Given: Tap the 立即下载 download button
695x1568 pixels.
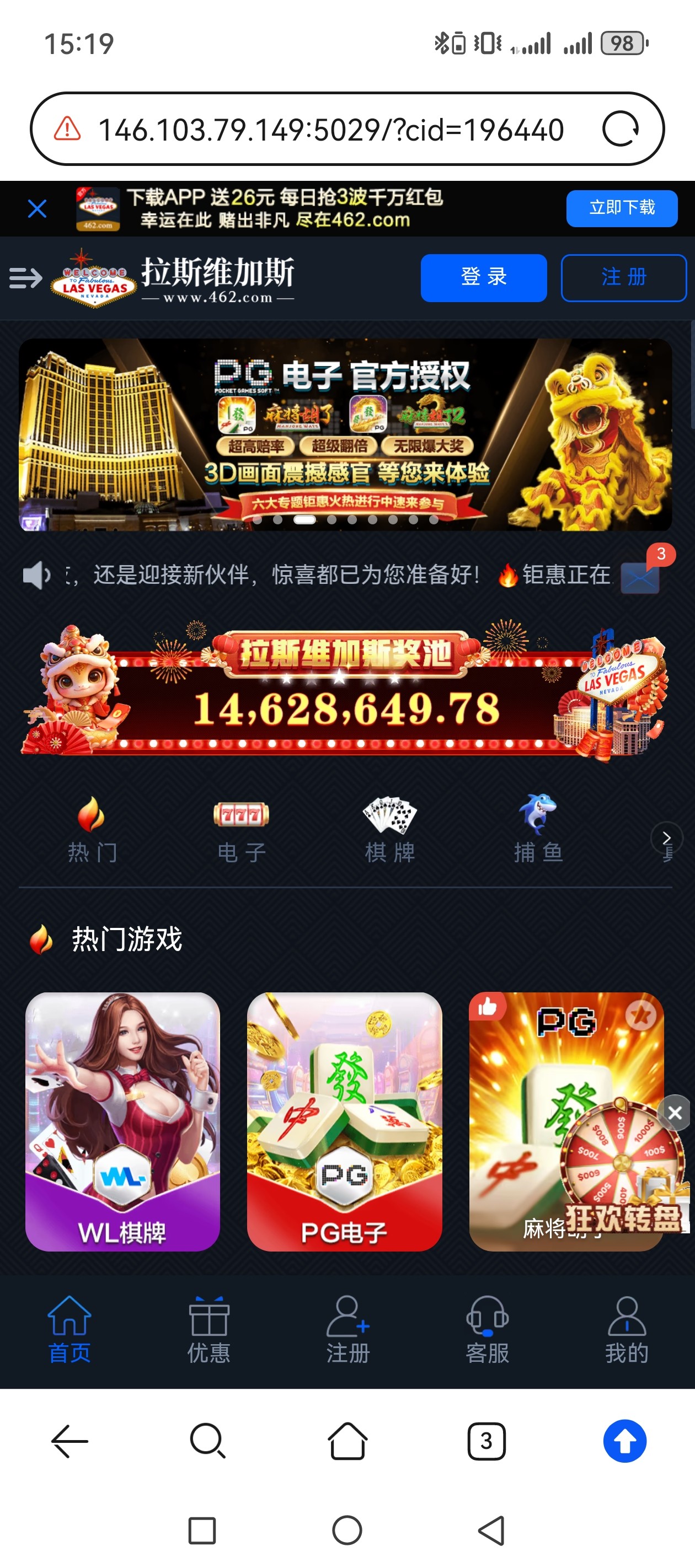Looking at the screenshot, I should point(621,208).
